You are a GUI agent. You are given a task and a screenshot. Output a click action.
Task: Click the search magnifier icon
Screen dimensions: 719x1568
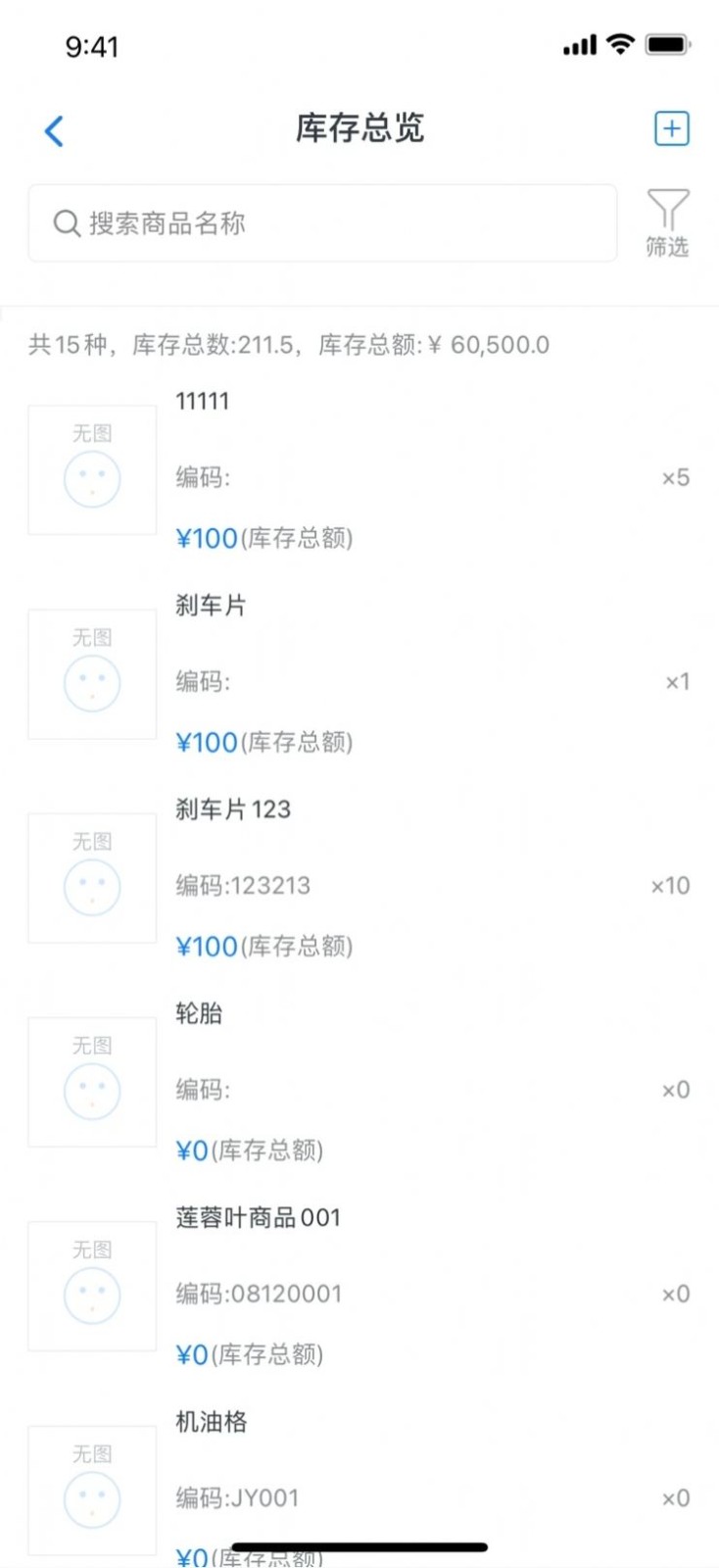[66, 222]
